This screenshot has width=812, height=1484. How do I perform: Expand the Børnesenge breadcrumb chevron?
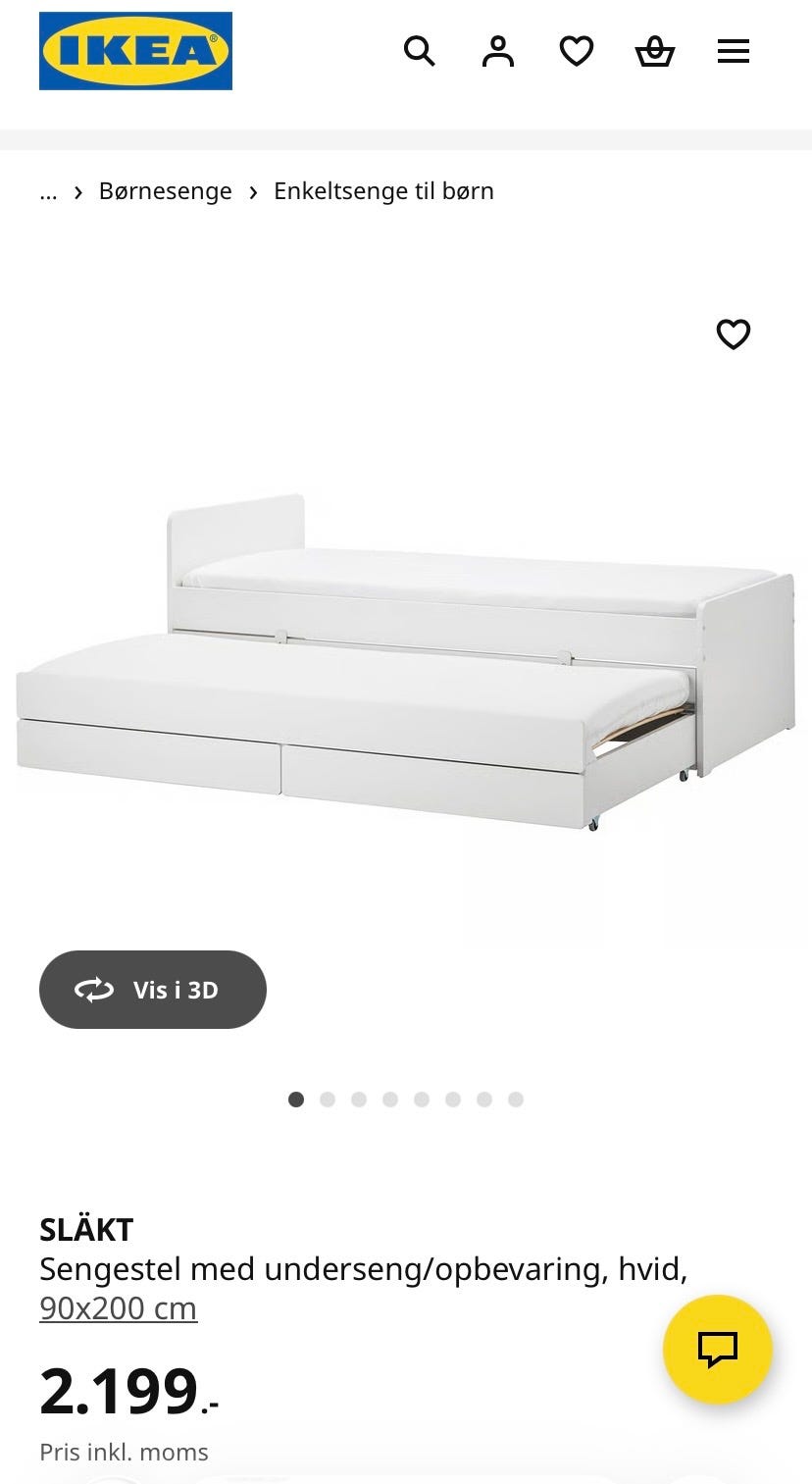click(77, 191)
